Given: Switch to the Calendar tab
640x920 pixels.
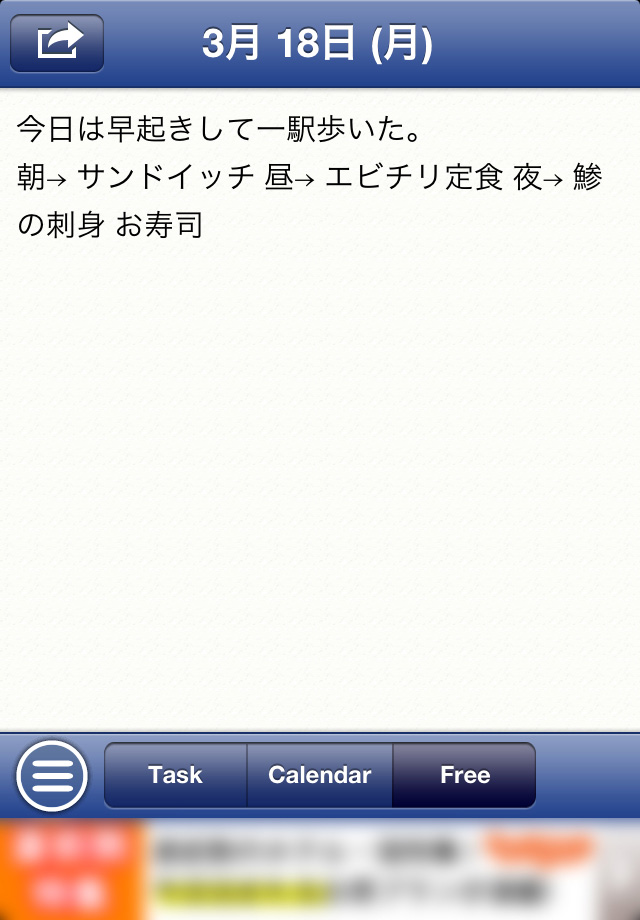Looking at the screenshot, I should coord(320,775).
